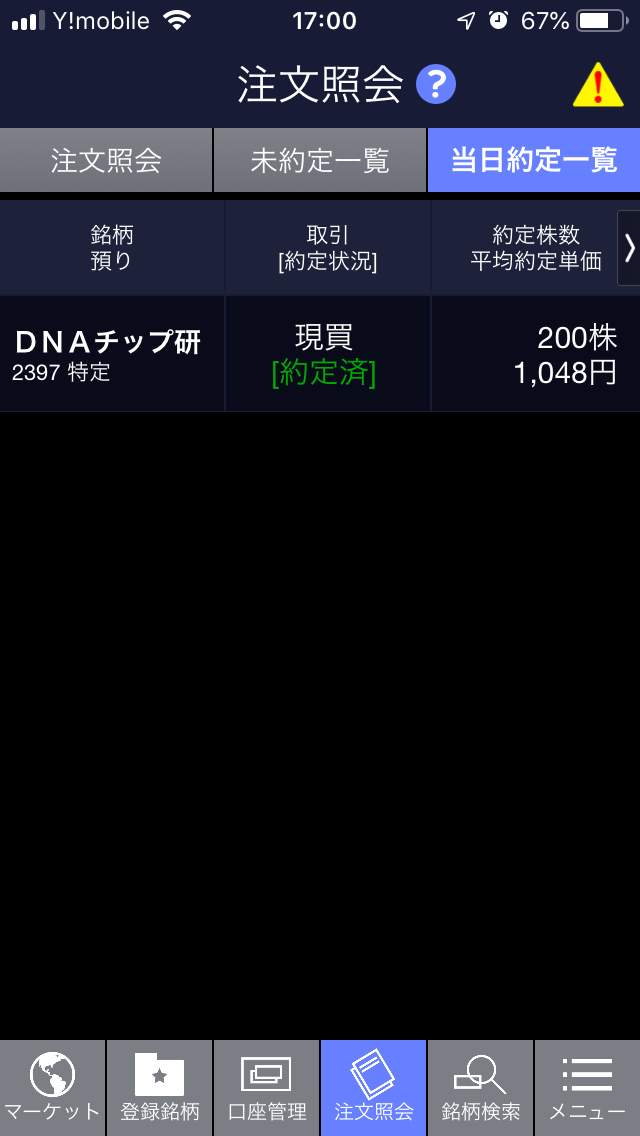Switch to the 未約定一覧 tab

coord(320,160)
